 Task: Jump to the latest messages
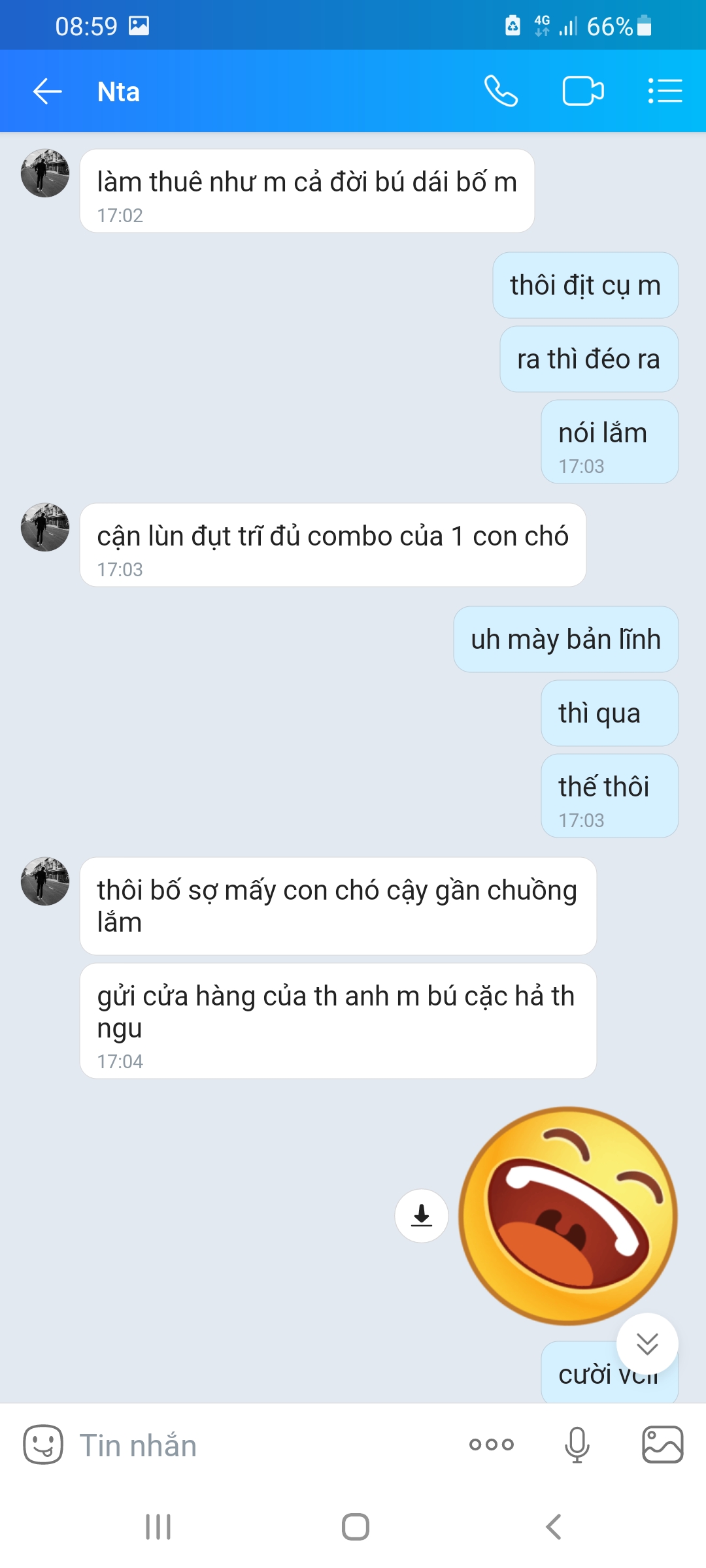point(647,1343)
